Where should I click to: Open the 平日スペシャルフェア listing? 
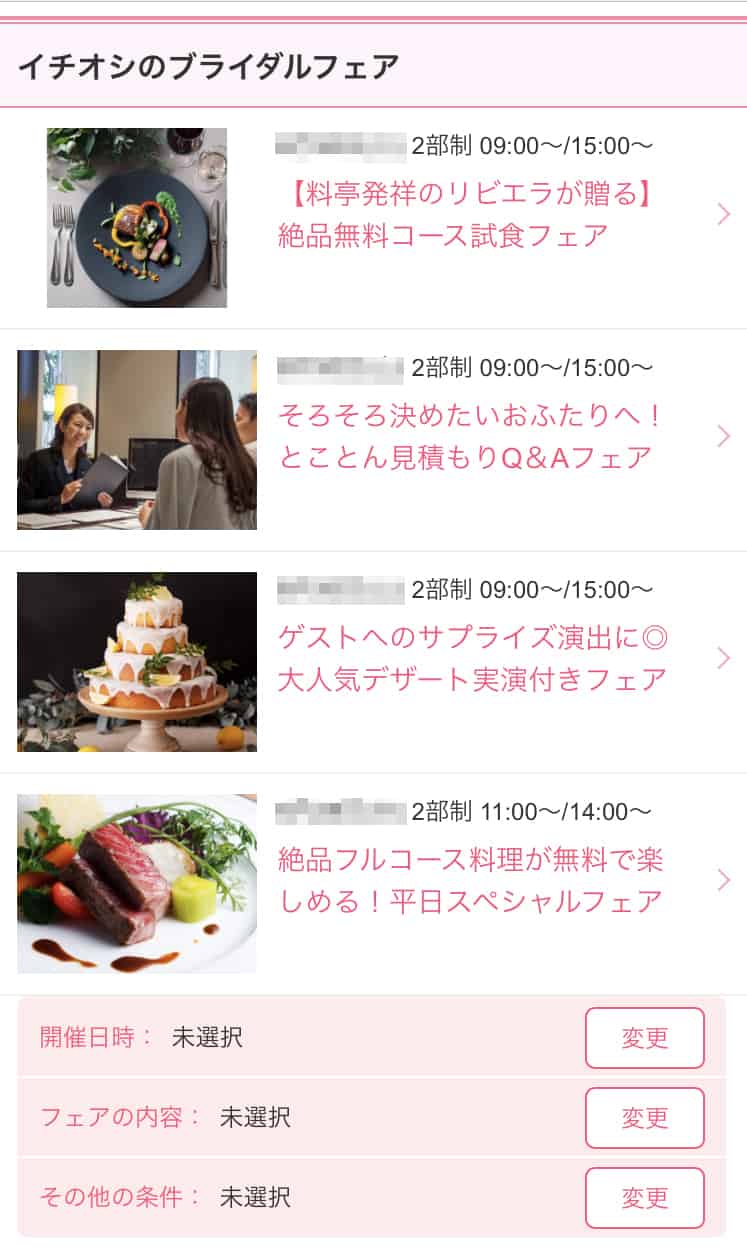click(x=470, y=880)
